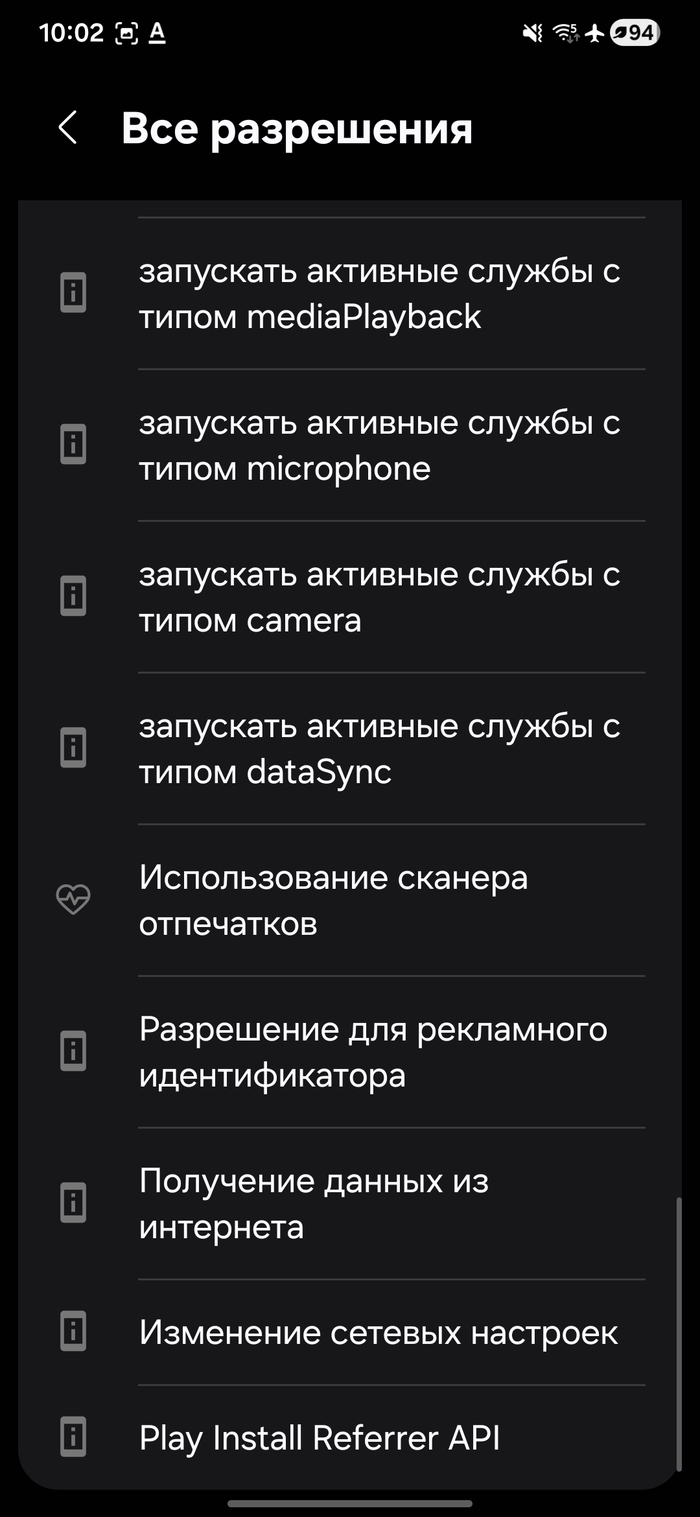This screenshot has height=1517, width=700.
Task: Open the microphone services permission
Action: [380, 446]
